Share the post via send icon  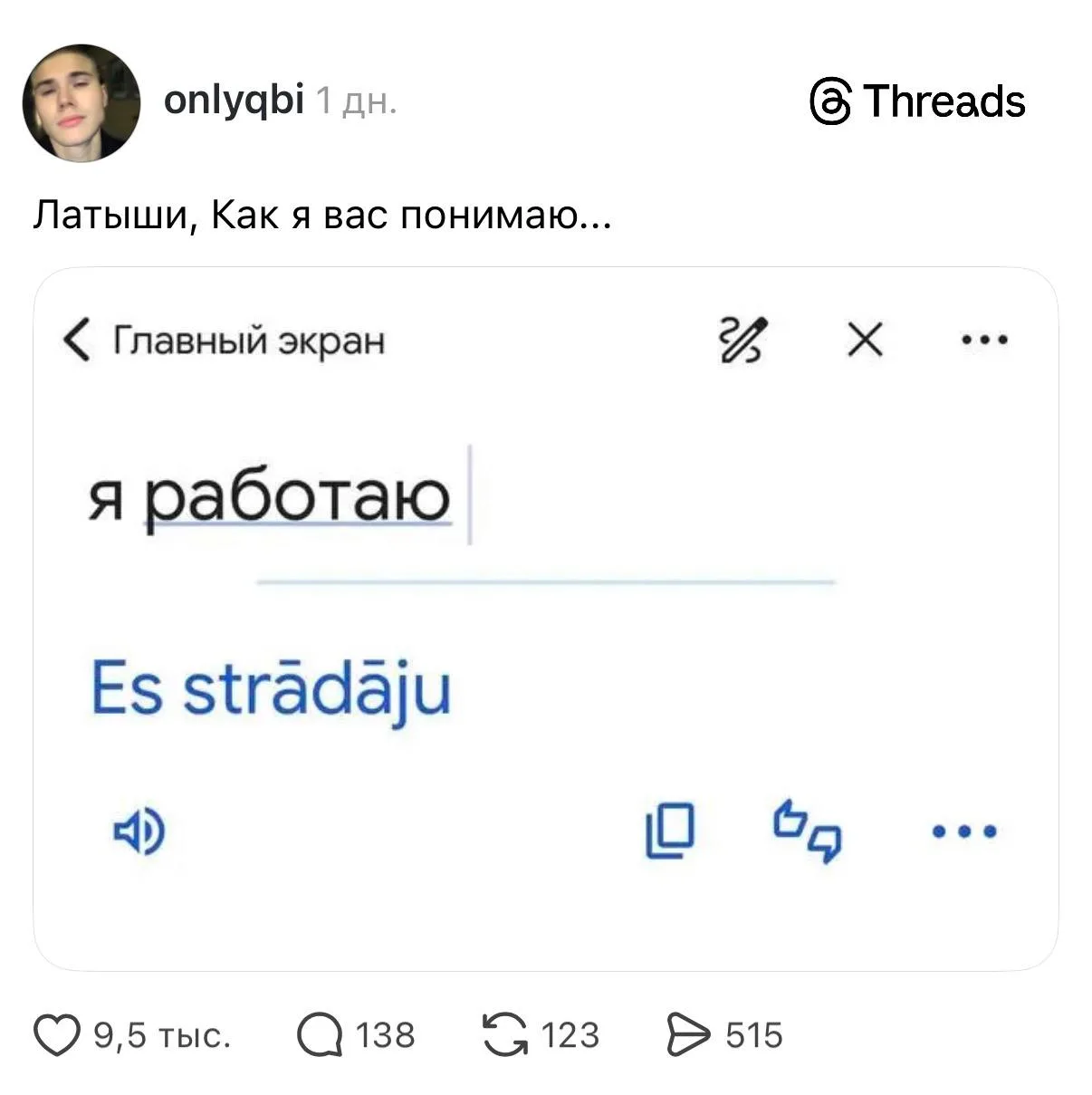688,1035
